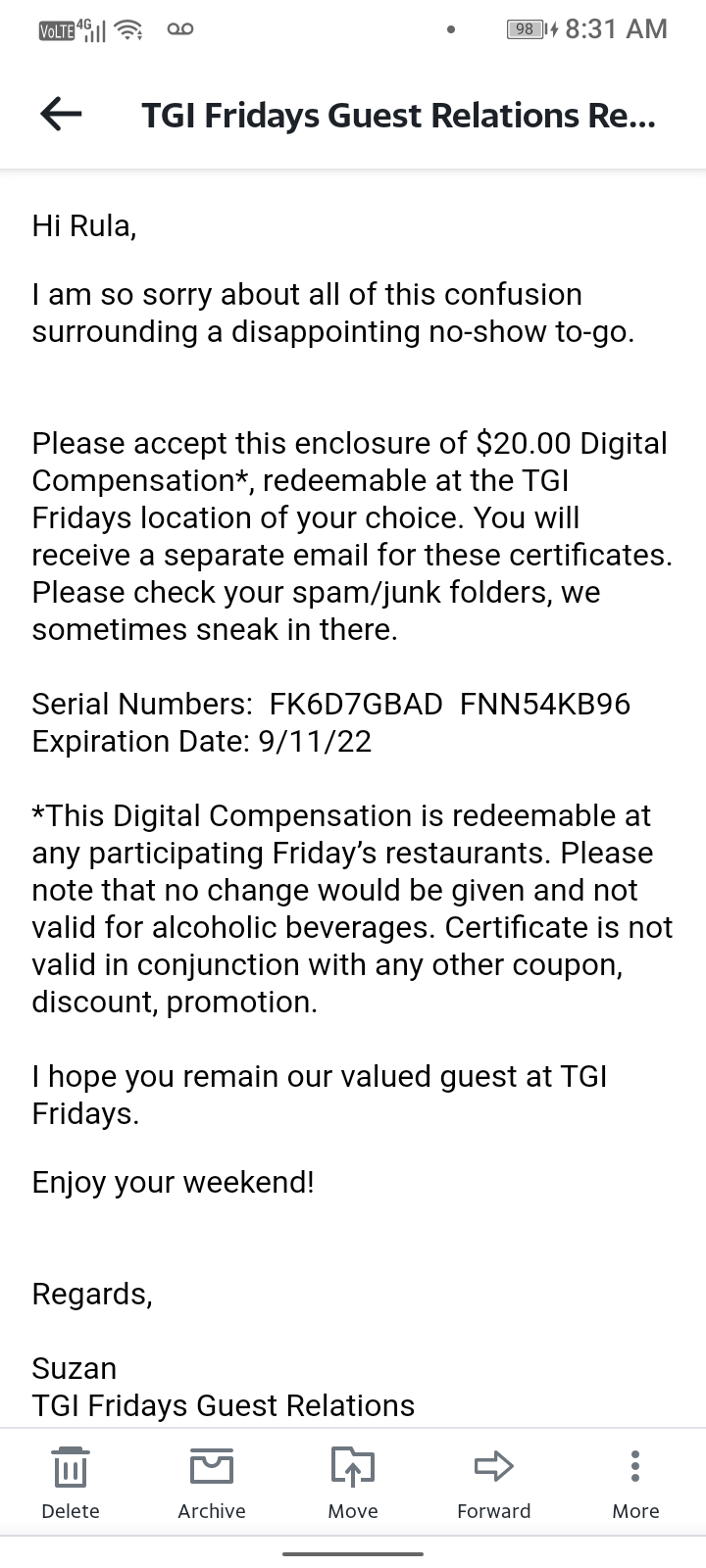Image resolution: width=706 pixels, height=1568 pixels.
Task: Delete this email using the trash icon
Action: tap(70, 1467)
